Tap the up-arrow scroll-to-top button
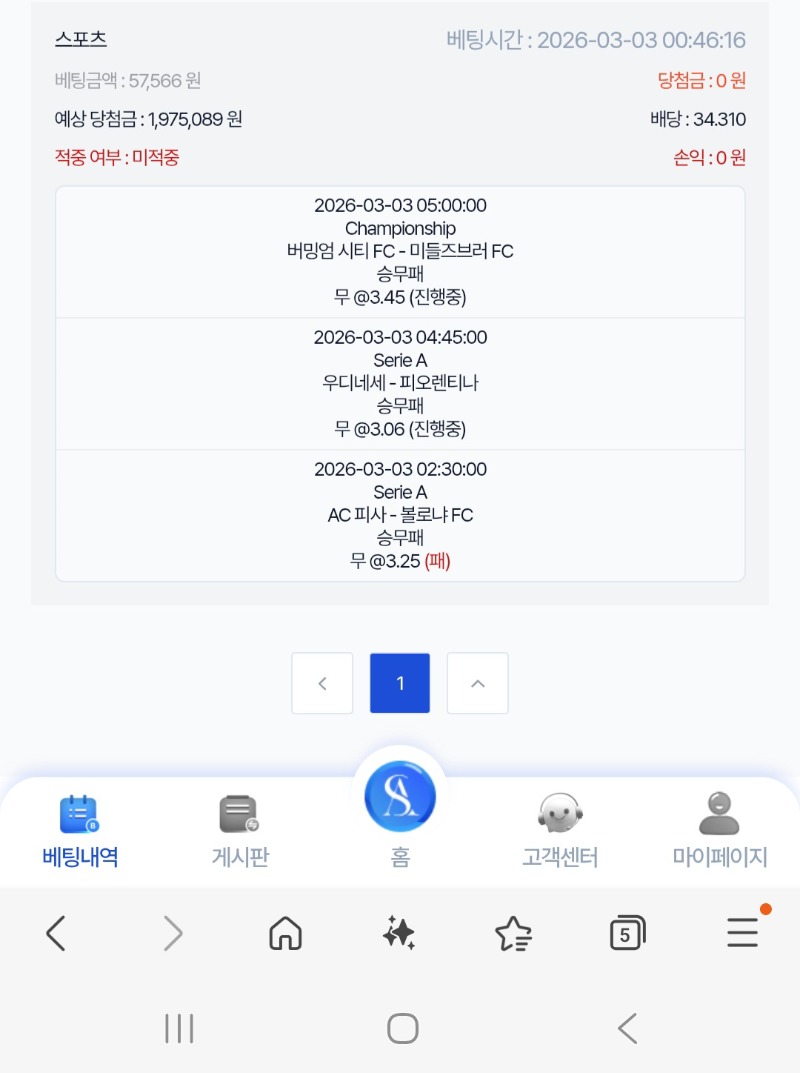 [x=477, y=683]
